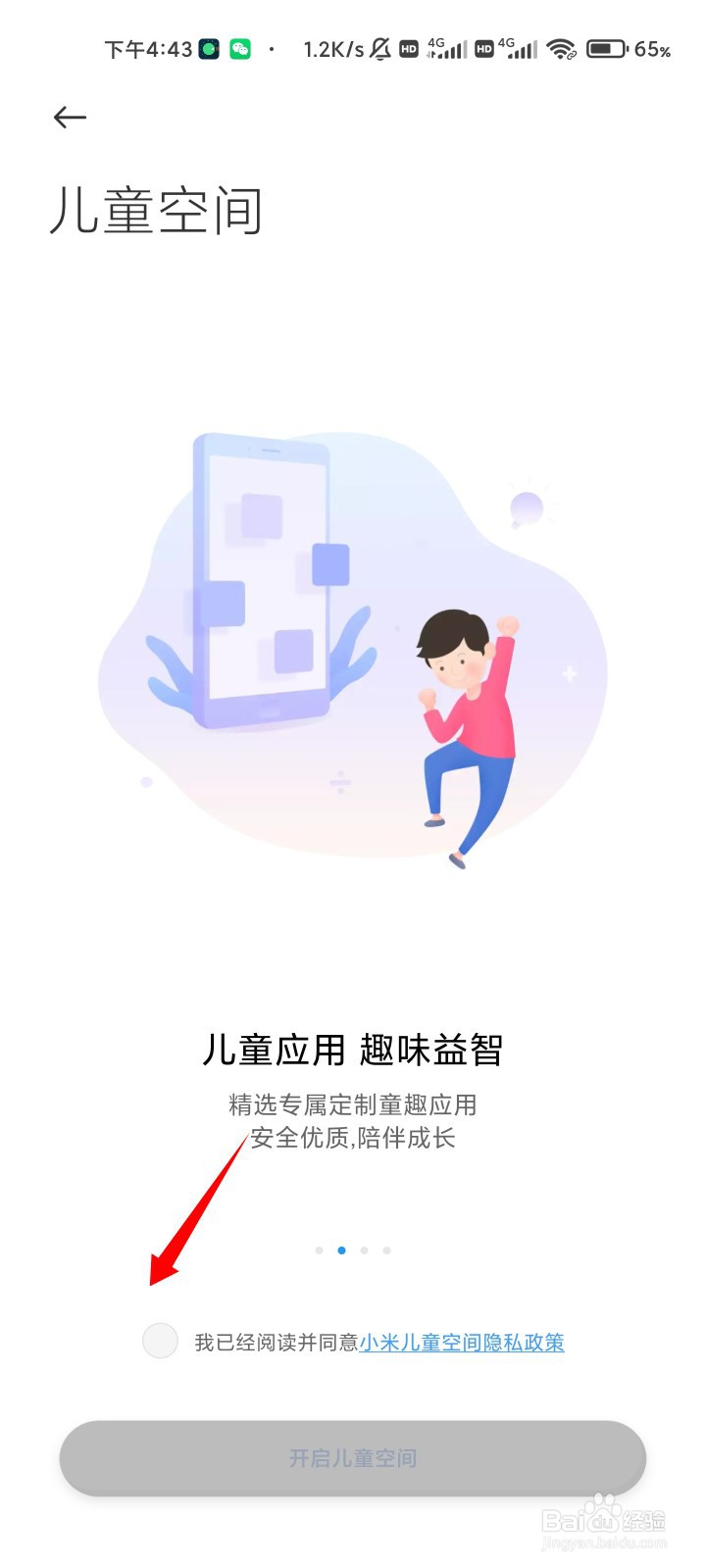Toggle the consent circle before the policy text
The image size is (706, 1568).
click(x=160, y=1341)
